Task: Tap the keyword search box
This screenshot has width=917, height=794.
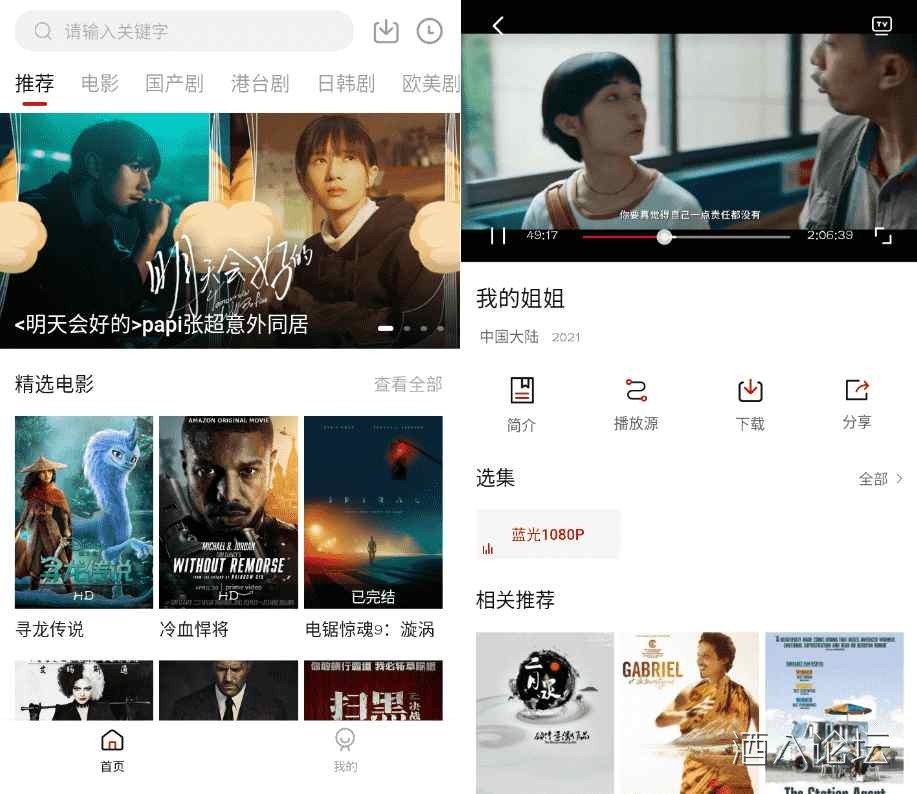Action: tap(185, 31)
